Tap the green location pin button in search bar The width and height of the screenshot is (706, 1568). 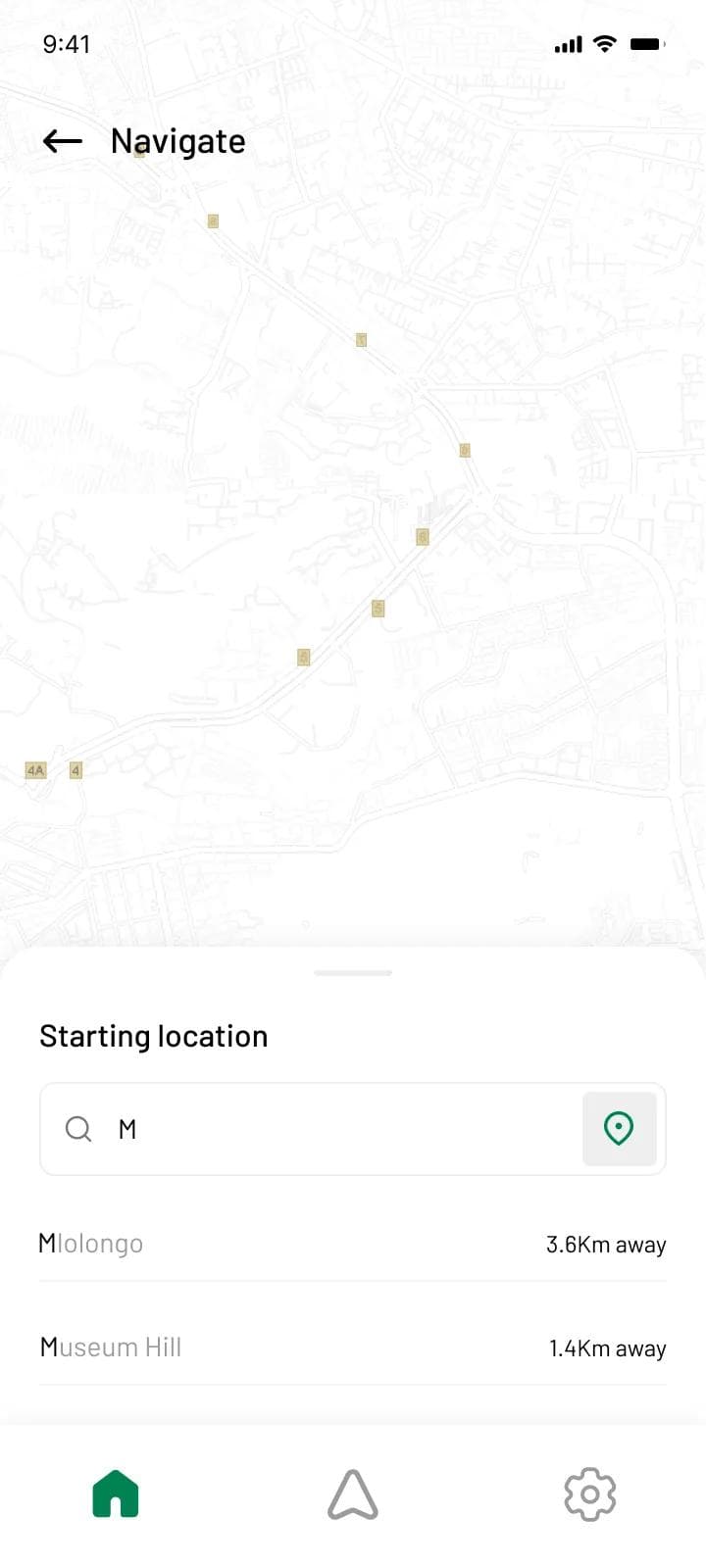[618, 1129]
